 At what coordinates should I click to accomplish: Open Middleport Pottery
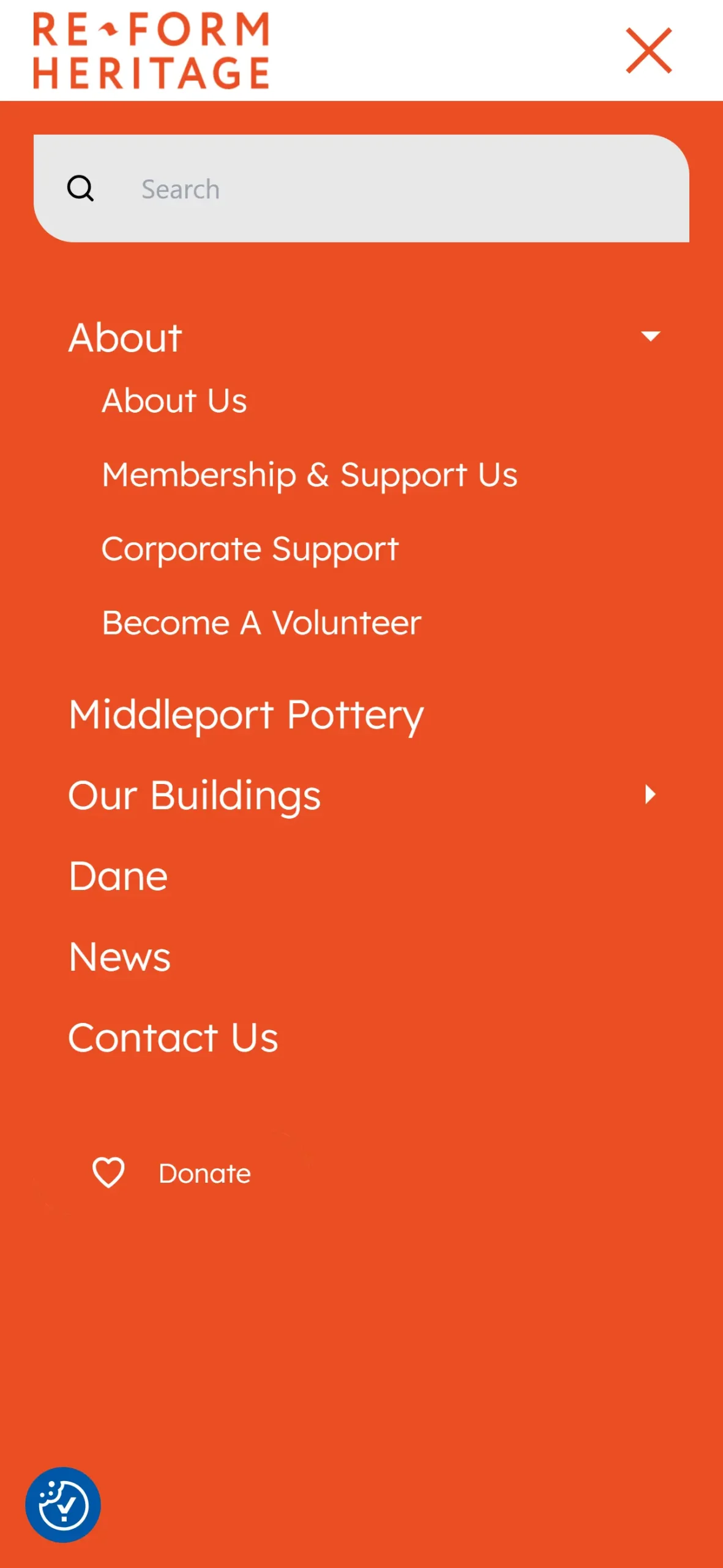coord(246,715)
